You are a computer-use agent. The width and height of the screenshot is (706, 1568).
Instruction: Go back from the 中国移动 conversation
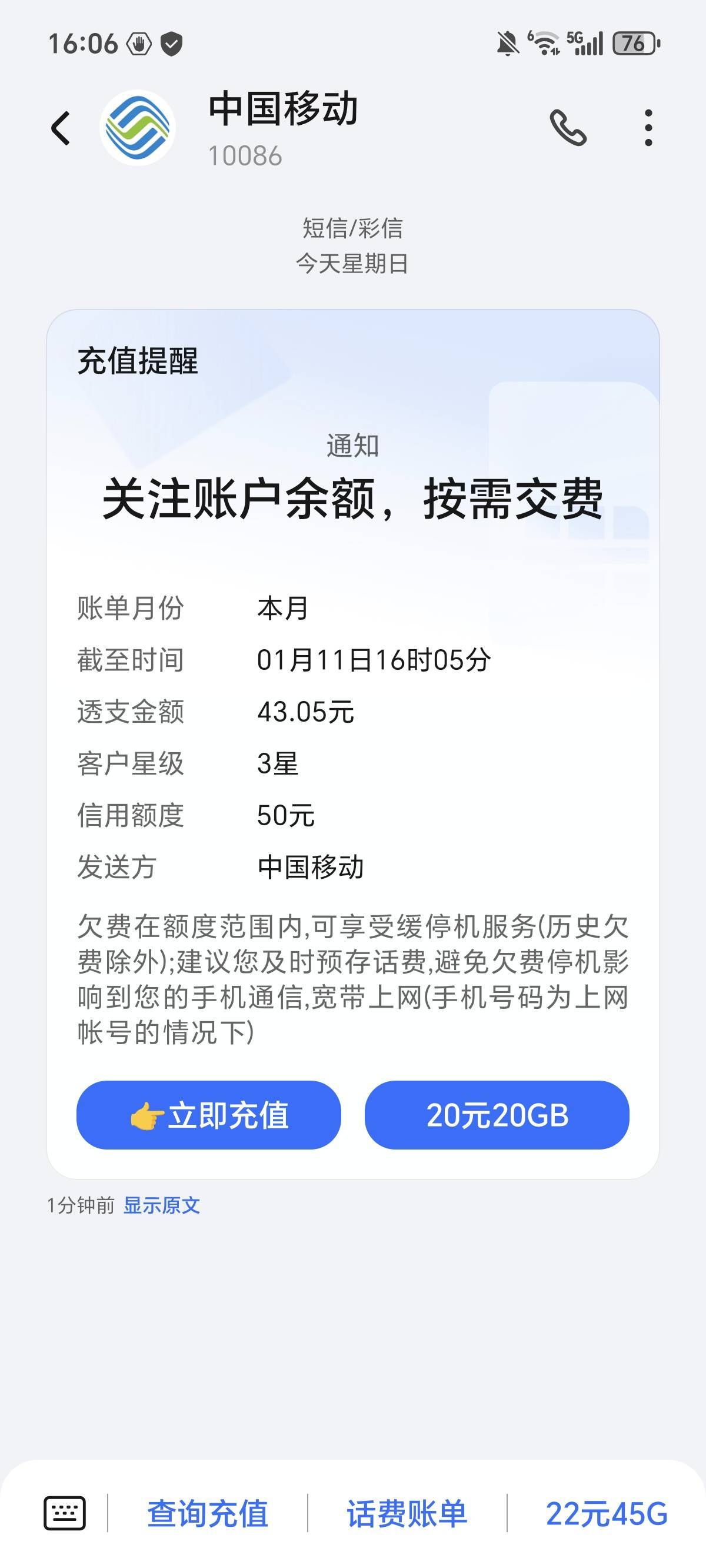tap(60, 128)
